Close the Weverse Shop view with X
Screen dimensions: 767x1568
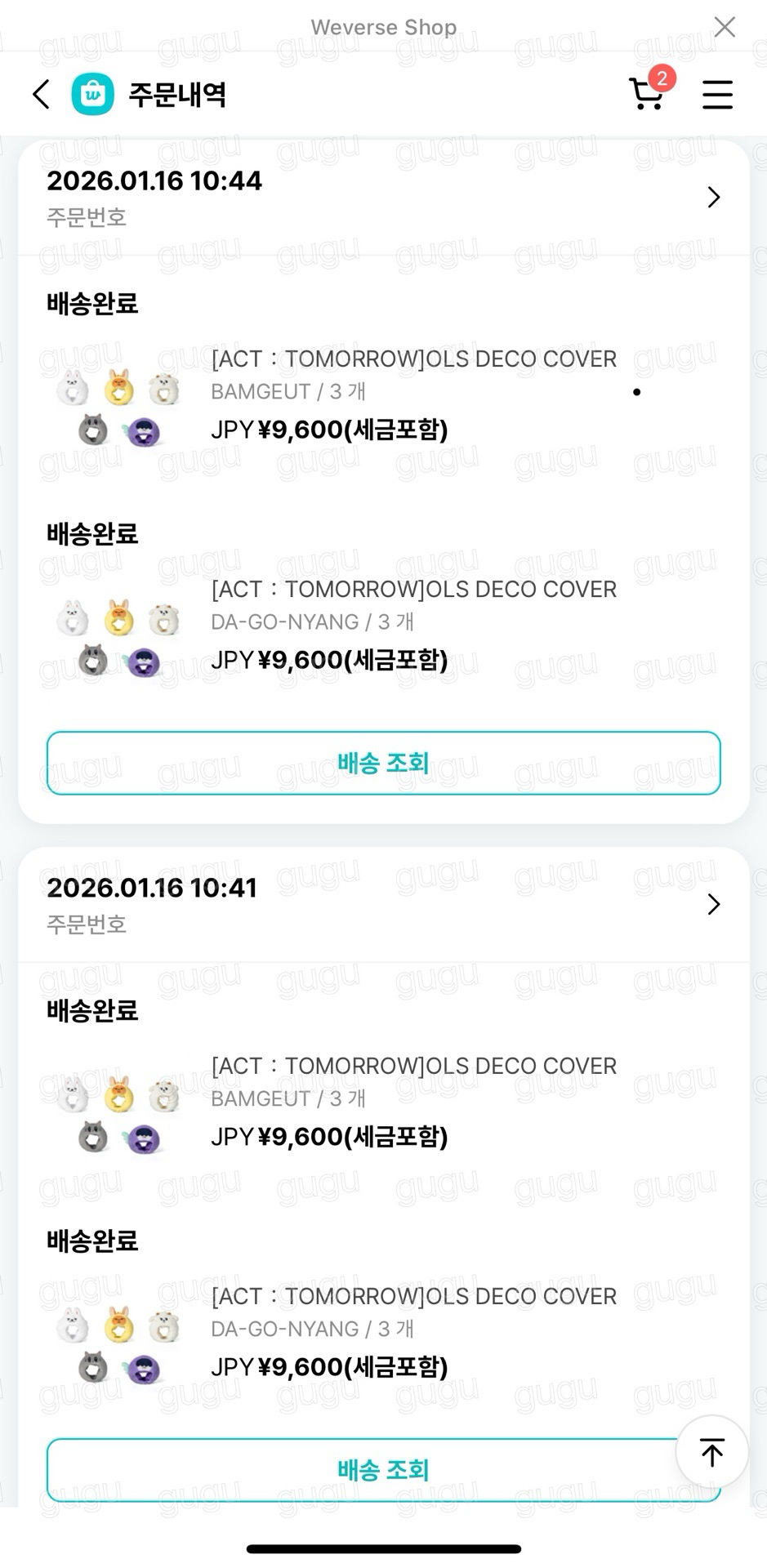click(725, 26)
